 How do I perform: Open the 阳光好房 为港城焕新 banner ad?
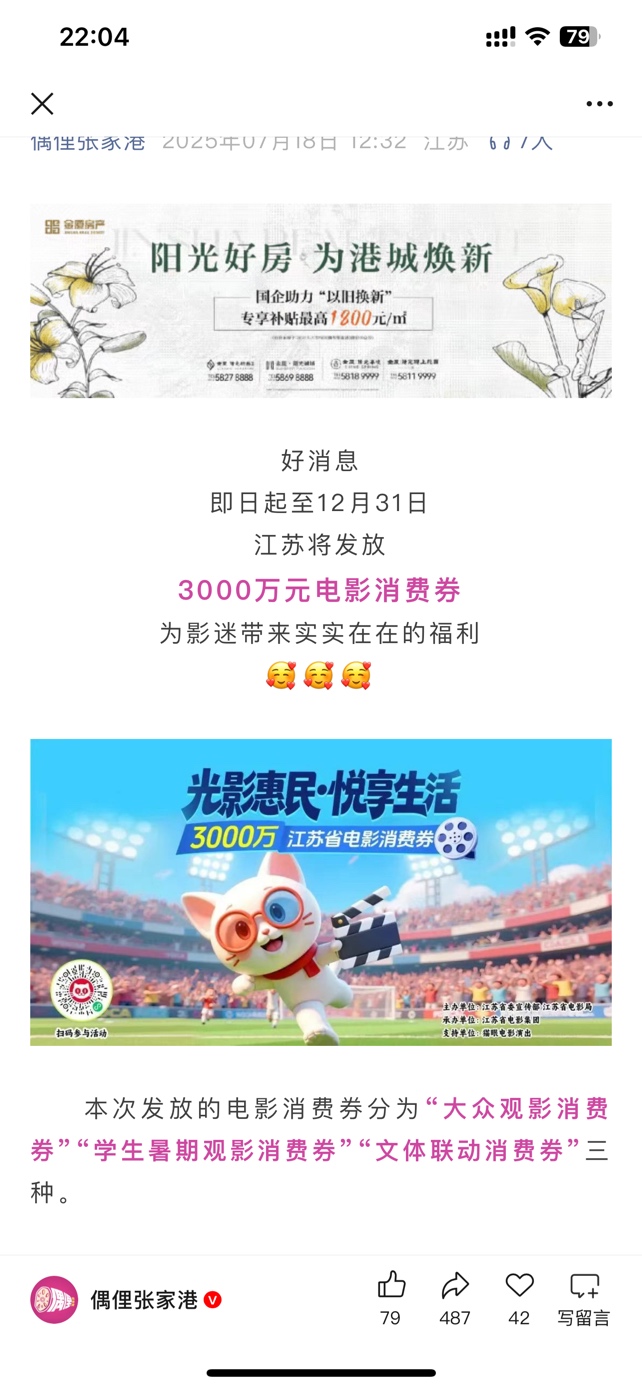(x=321, y=301)
